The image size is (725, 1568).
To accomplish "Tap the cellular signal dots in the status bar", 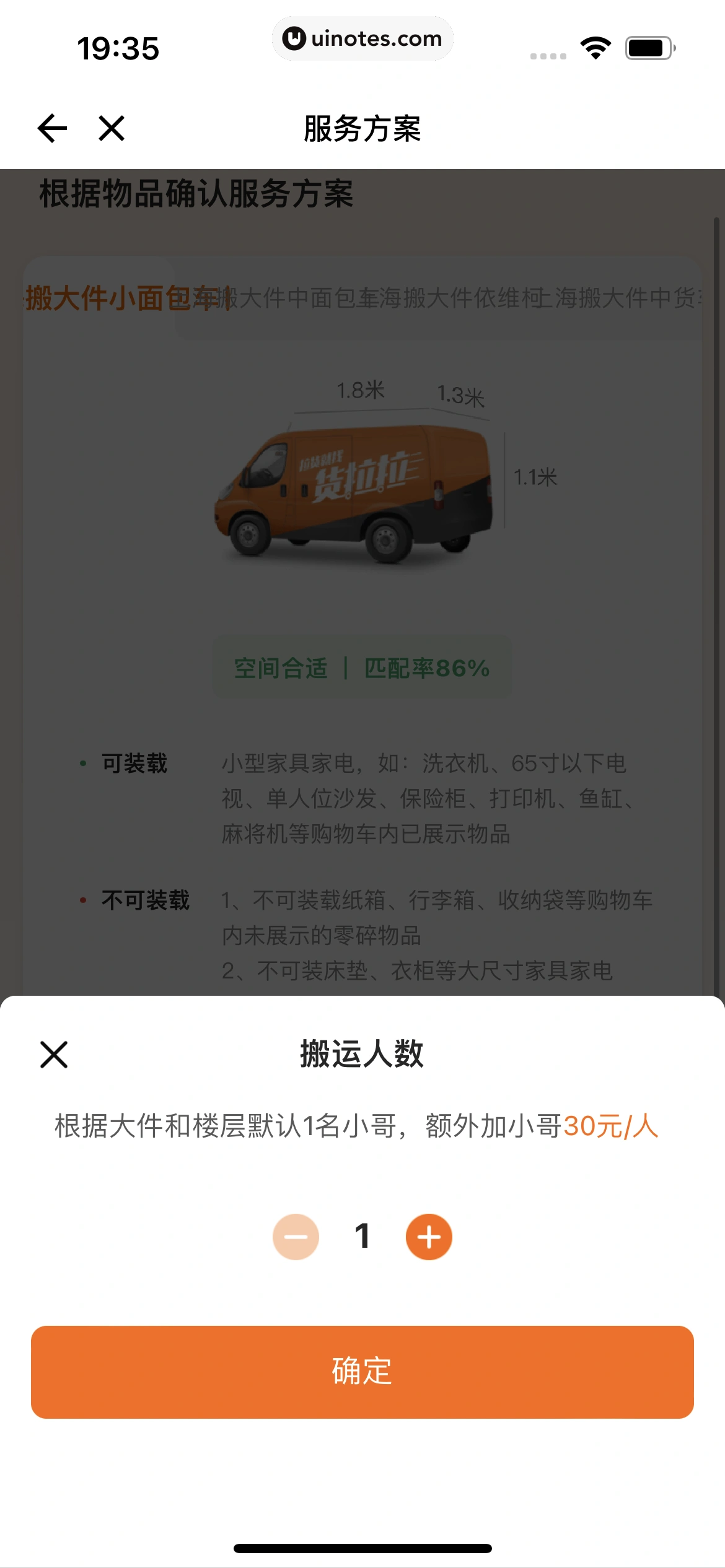I will point(548,54).
